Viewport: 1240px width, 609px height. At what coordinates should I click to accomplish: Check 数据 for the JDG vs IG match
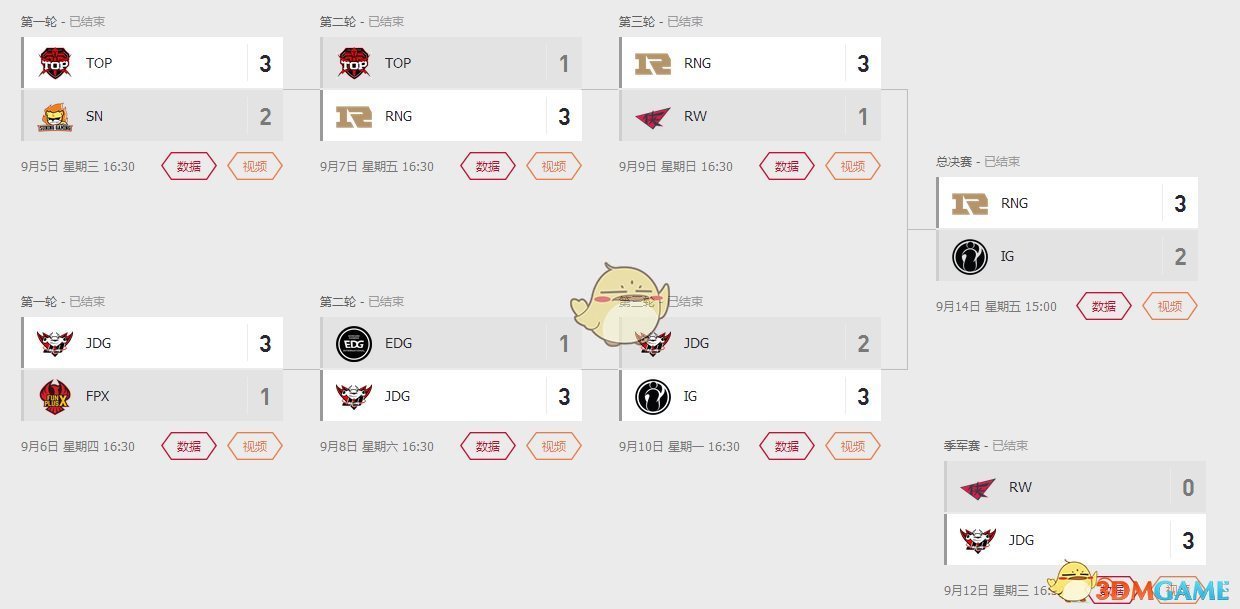pos(787,446)
